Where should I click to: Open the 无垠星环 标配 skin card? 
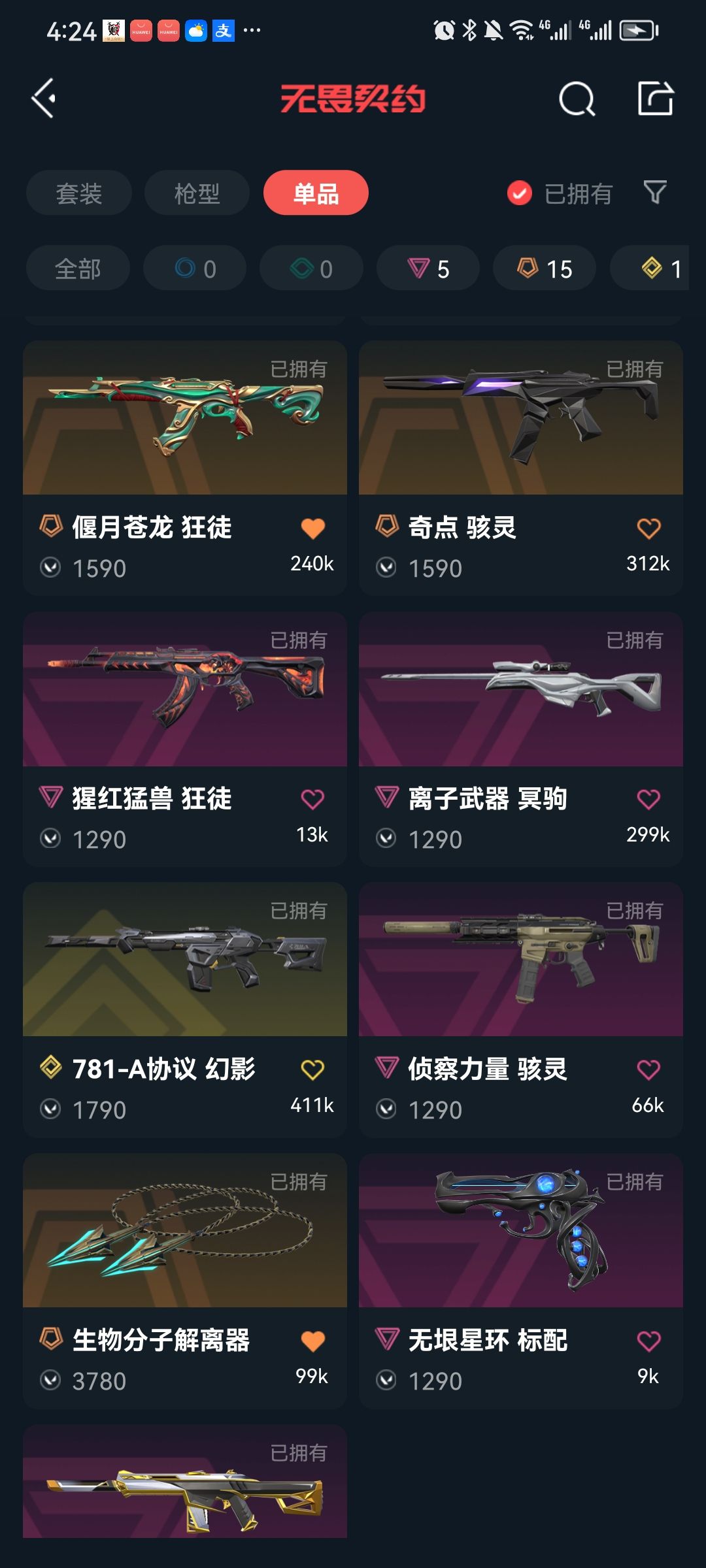[521, 1281]
